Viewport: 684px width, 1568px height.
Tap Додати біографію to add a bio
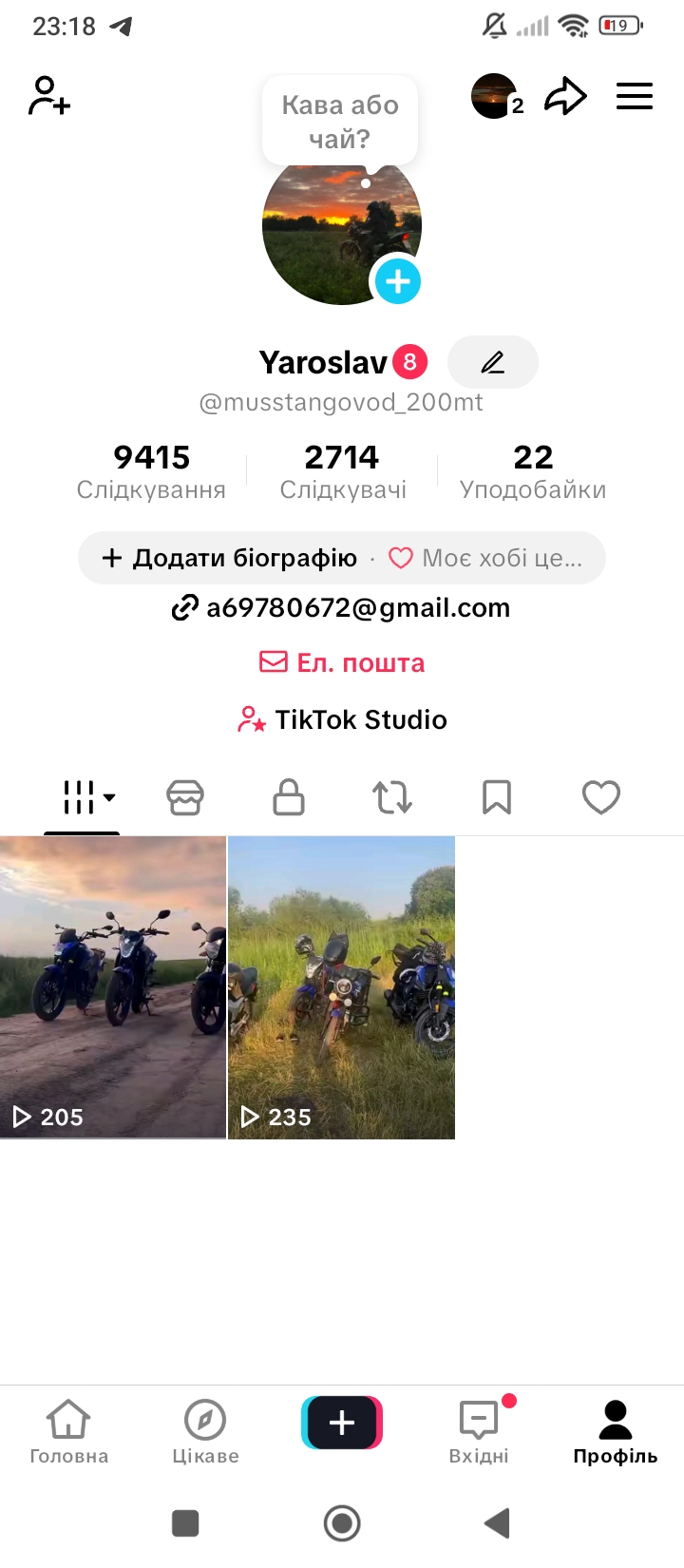pyautogui.click(x=225, y=558)
